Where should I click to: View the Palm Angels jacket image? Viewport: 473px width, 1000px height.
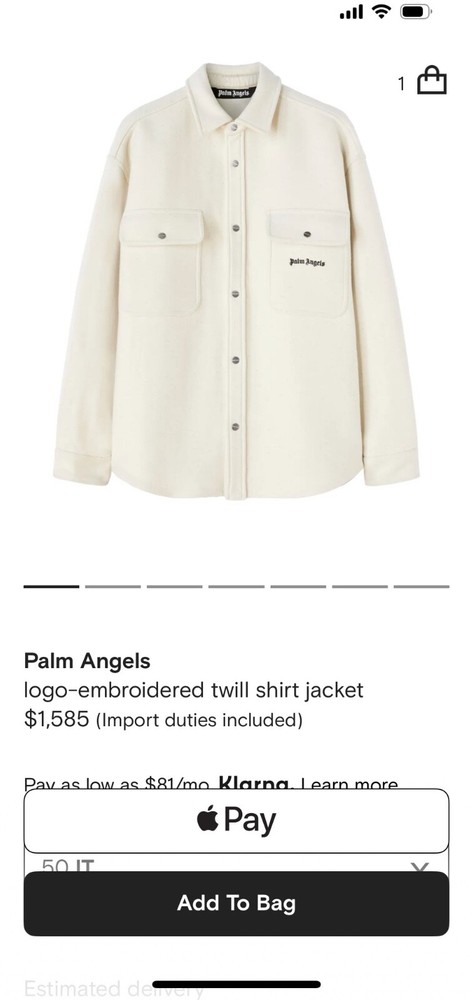pos(236,281)
